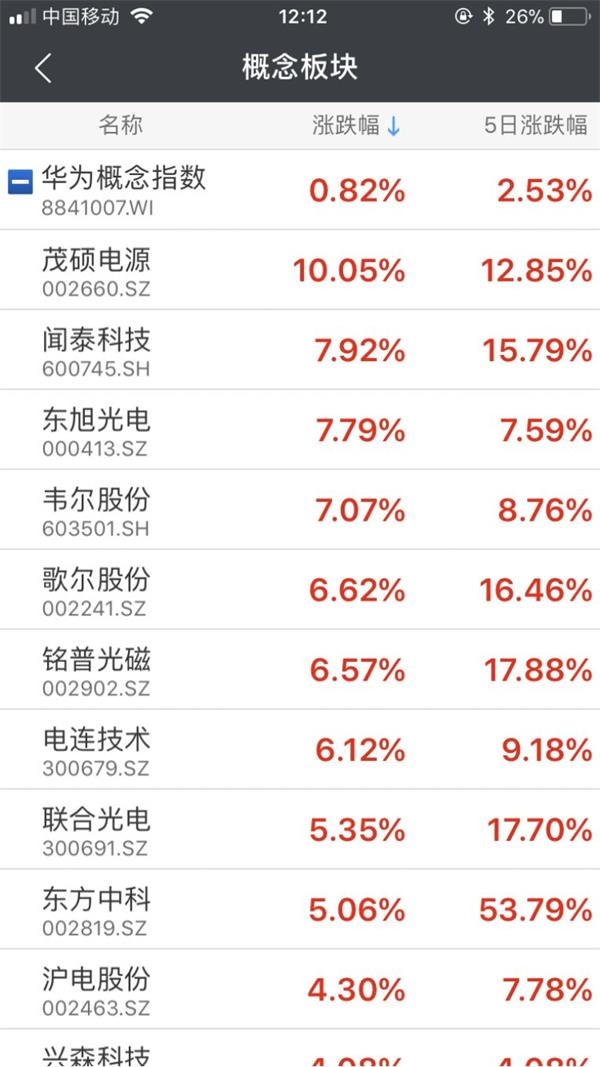Image resolution: width=600 pixels, height=1067 pixels.
Task: Sort by 涨跌幅 column header
Action: coord(356,126)
